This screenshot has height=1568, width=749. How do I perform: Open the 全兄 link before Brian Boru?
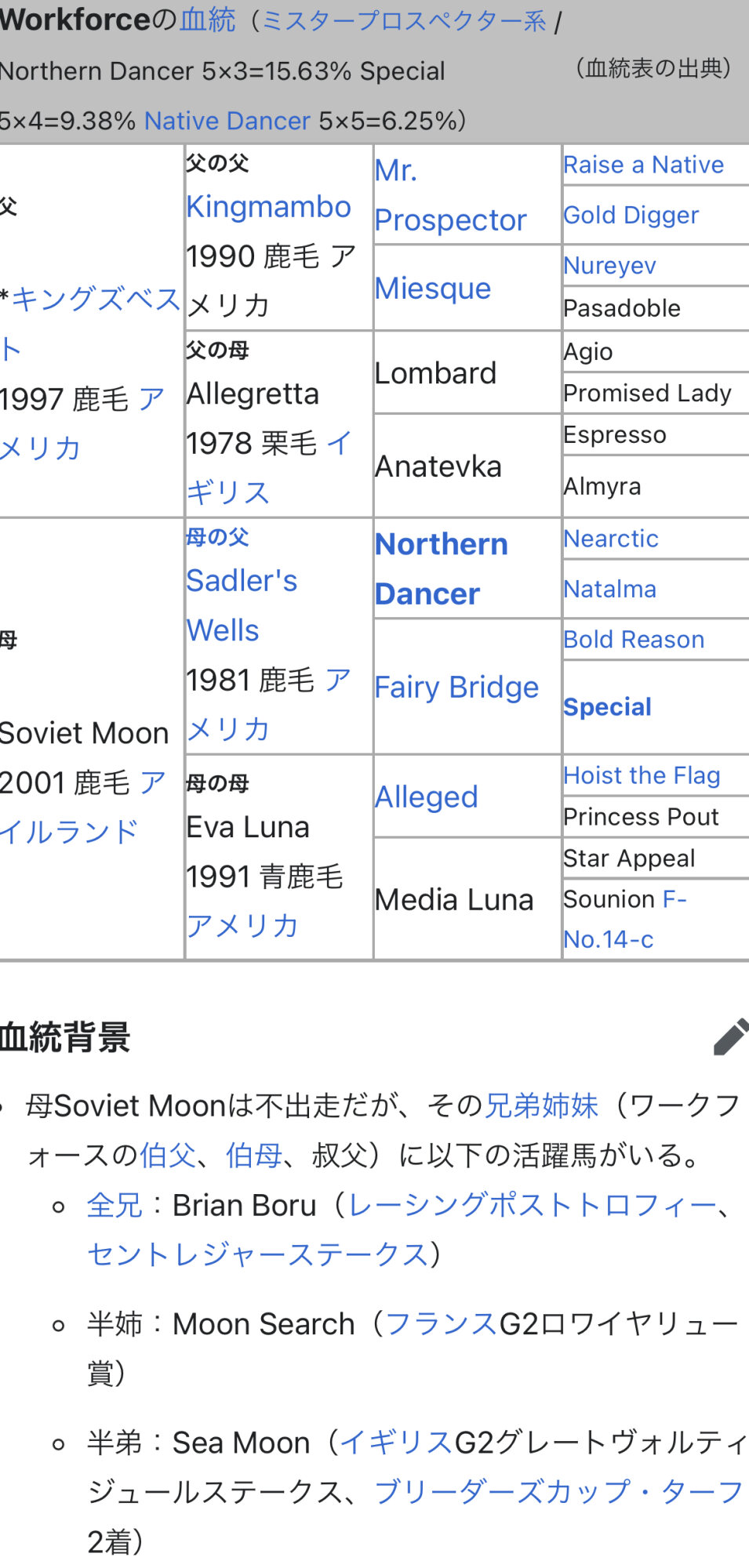[115, 1205]
